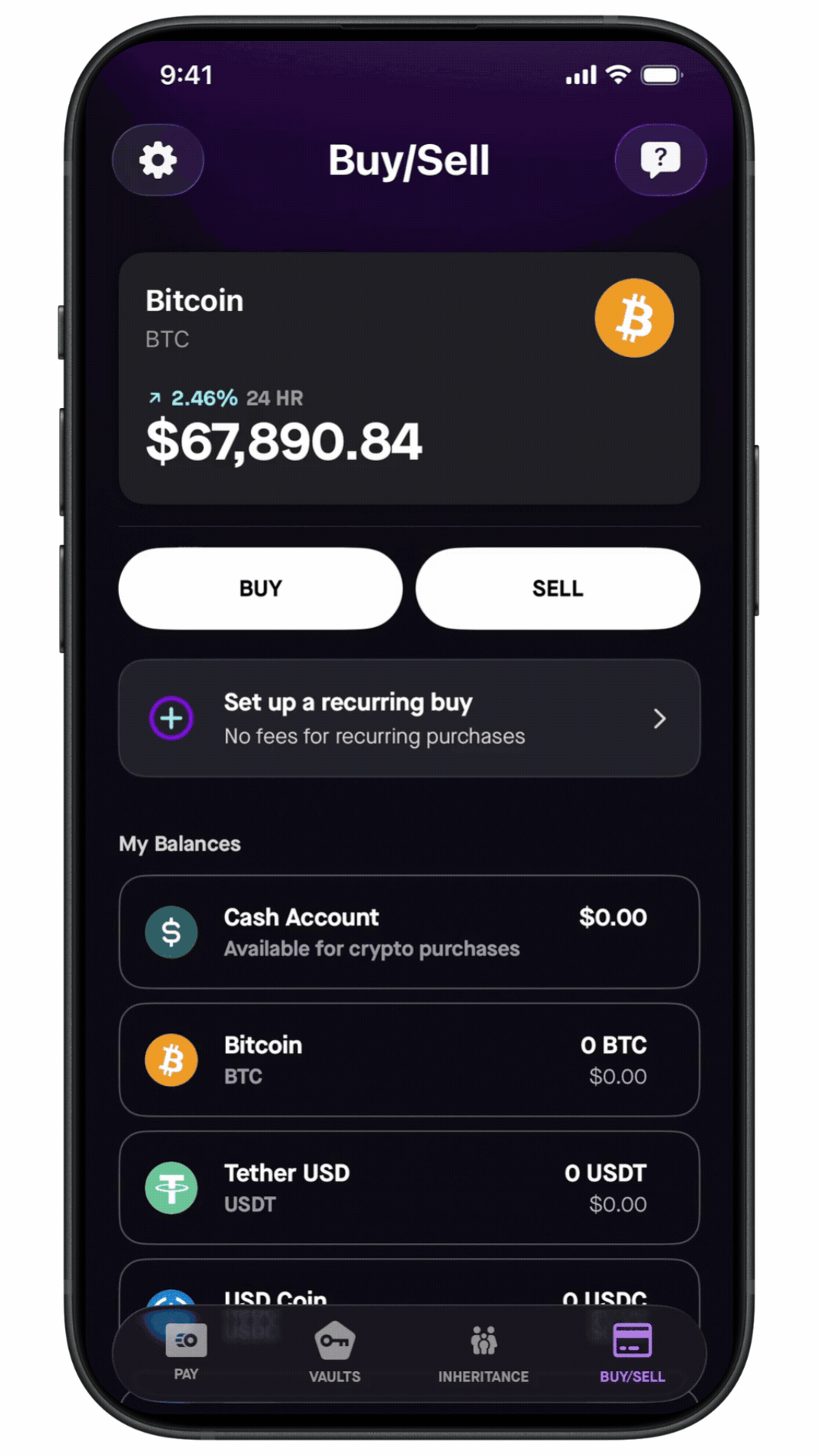Go to the Inheritance tab
Screen dimensions: 819x1456
tap(483, 1353)
